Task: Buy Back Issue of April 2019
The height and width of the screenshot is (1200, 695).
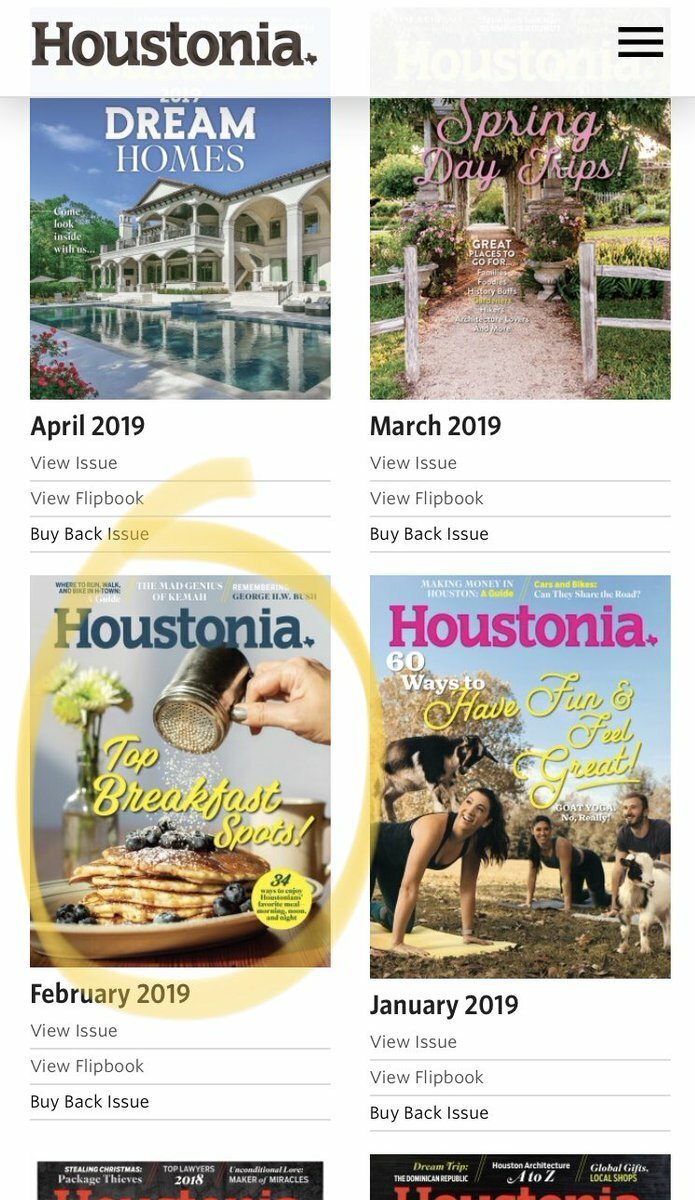Action: pos(90,534)
